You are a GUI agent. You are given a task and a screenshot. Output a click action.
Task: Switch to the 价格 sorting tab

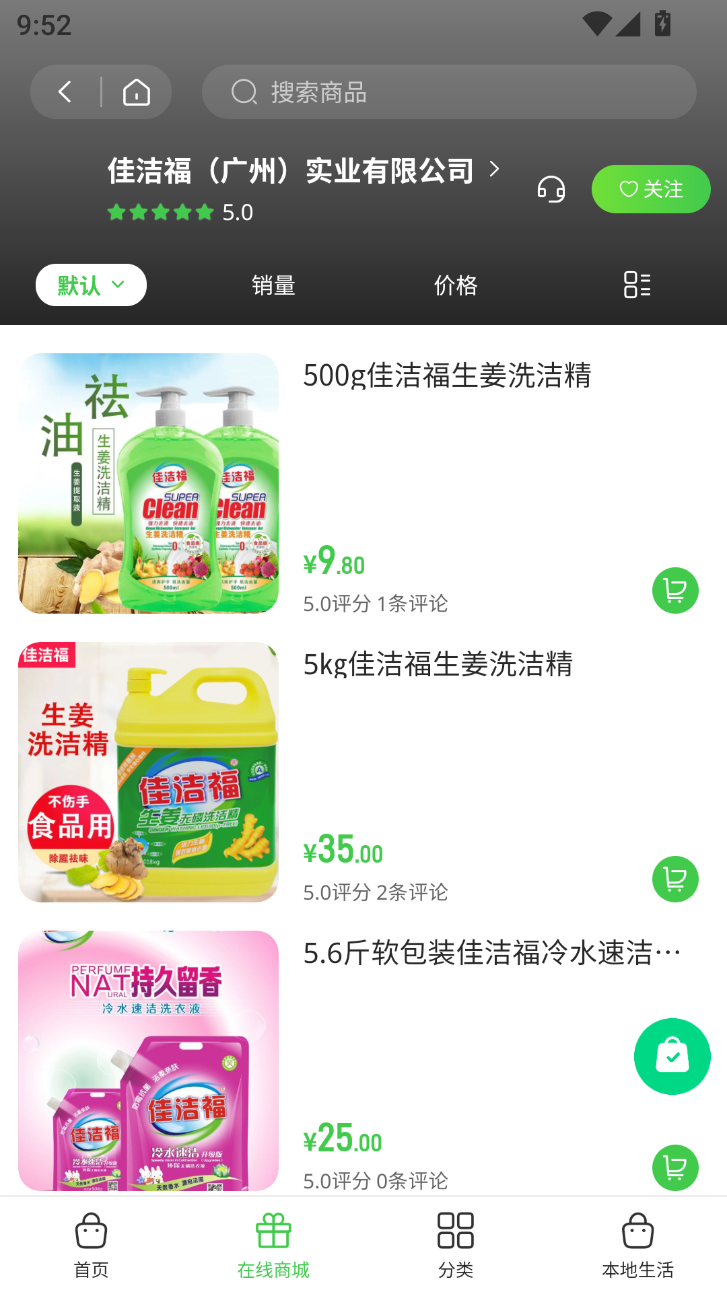[455, 285]
